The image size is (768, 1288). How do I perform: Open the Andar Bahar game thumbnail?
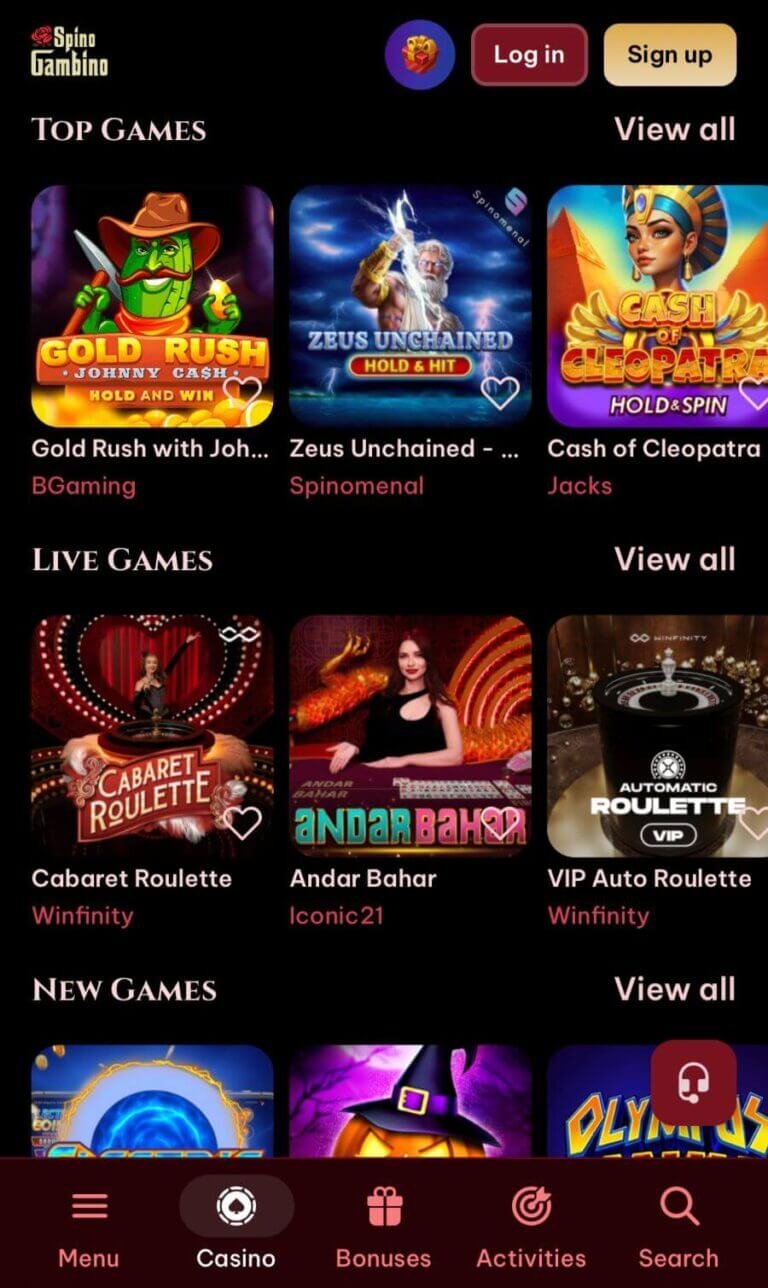coord(410,735)
